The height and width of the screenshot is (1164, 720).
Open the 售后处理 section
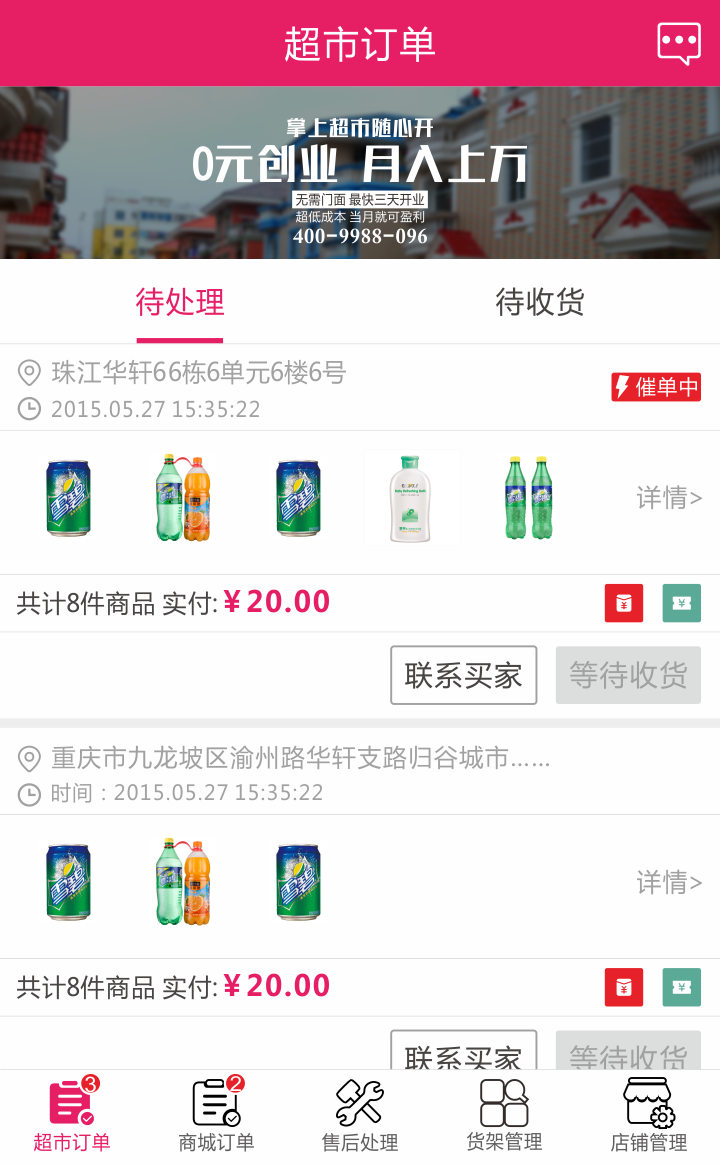click(x=360, y=1115)
